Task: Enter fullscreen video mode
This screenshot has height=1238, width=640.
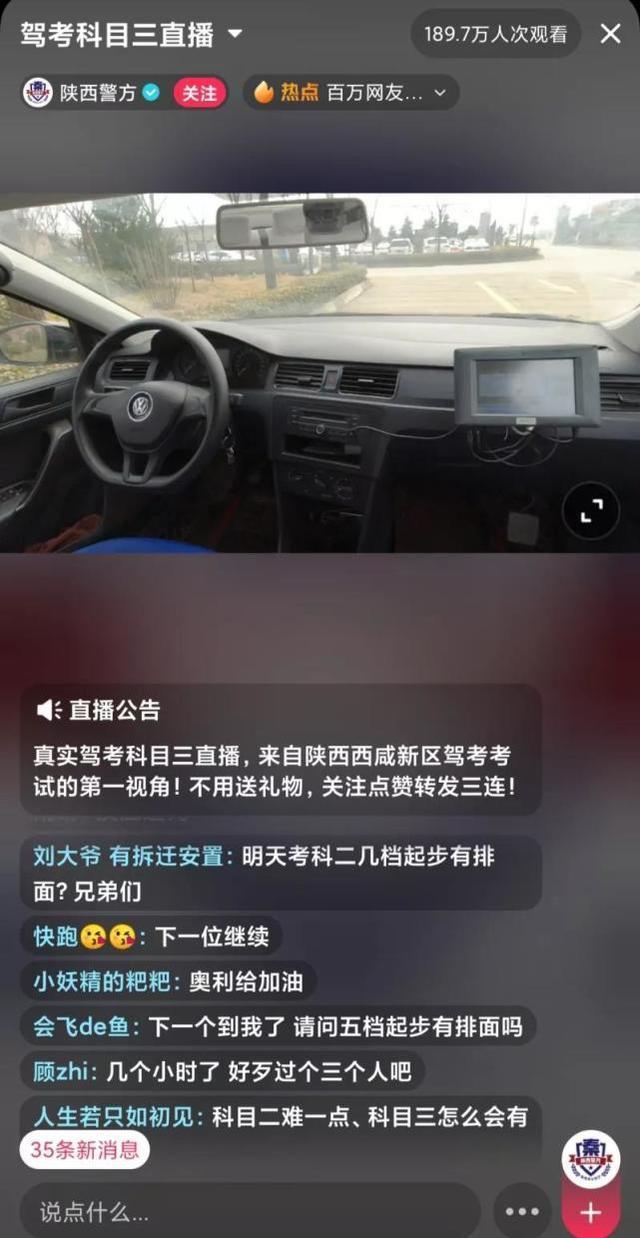Action: tap(590, 513)
